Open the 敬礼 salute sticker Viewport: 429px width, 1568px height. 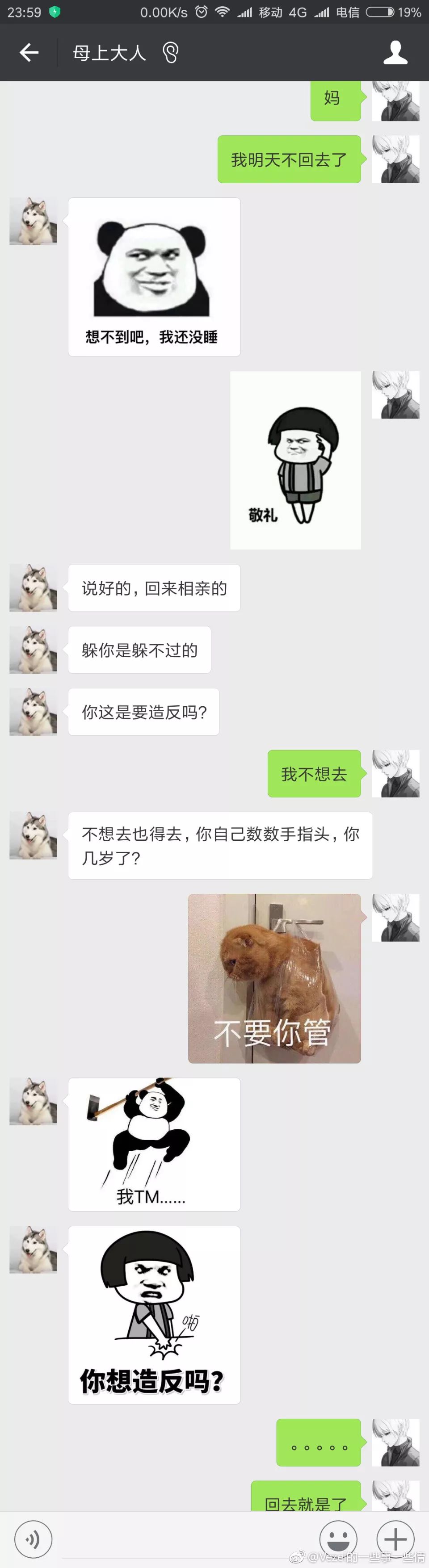point(295,460)
